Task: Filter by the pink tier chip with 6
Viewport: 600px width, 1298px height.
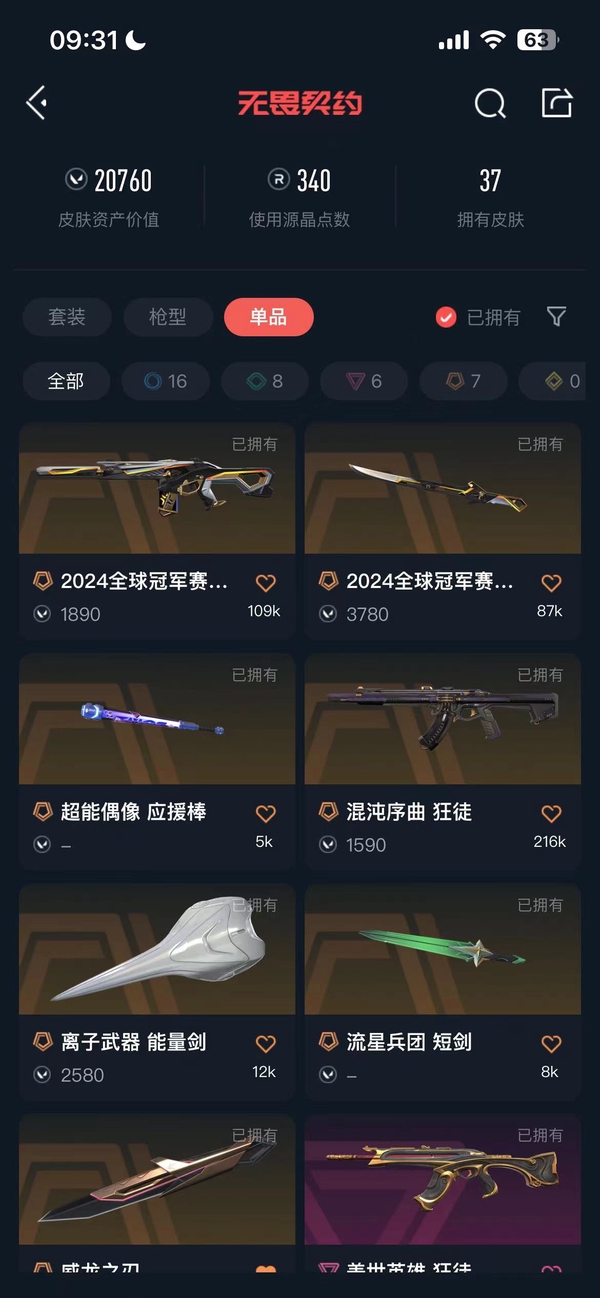Action: point(364,381)
